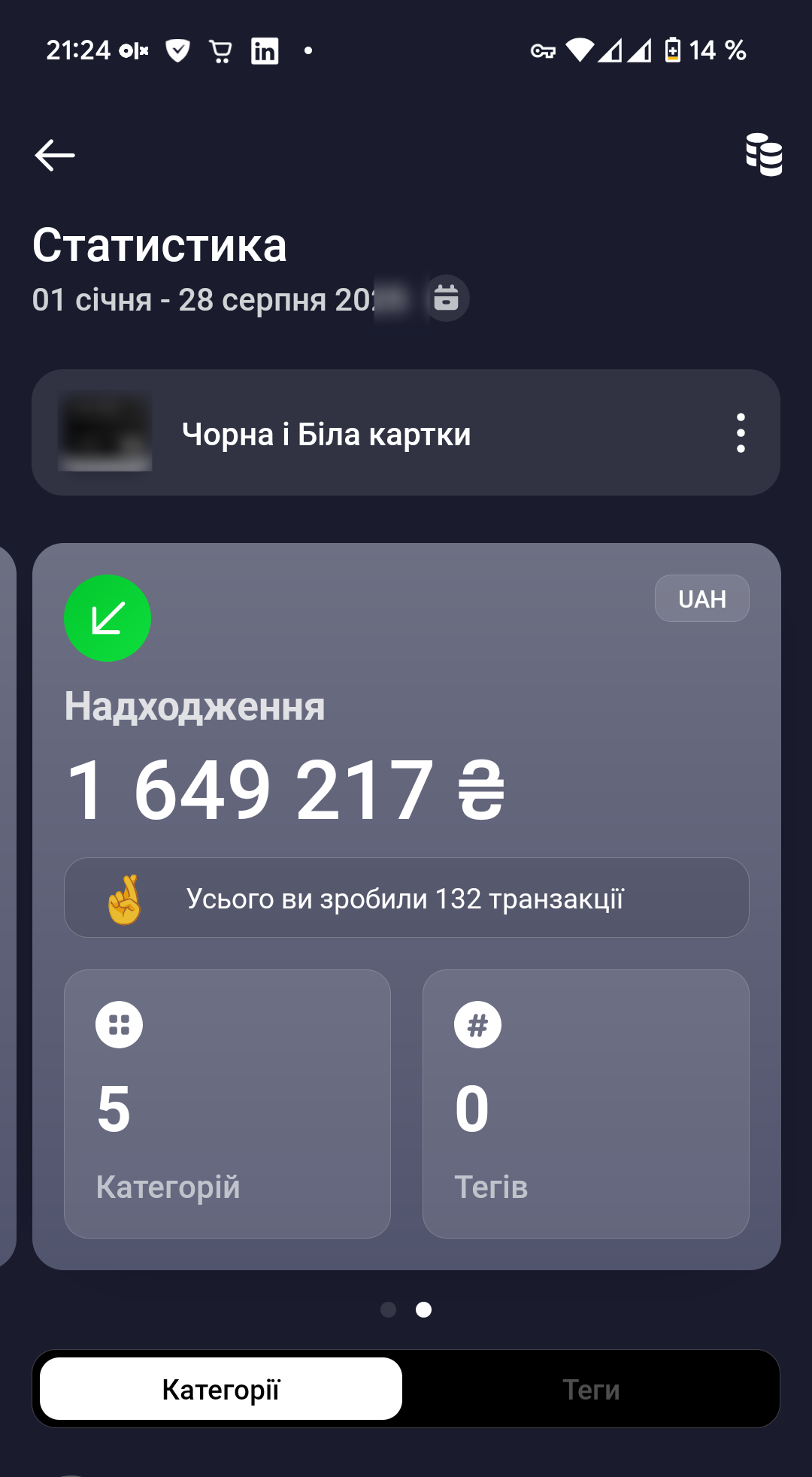812x1477 pixels.
Task: Tap the UAH currency chip
Action: click(x=701, y=599)
